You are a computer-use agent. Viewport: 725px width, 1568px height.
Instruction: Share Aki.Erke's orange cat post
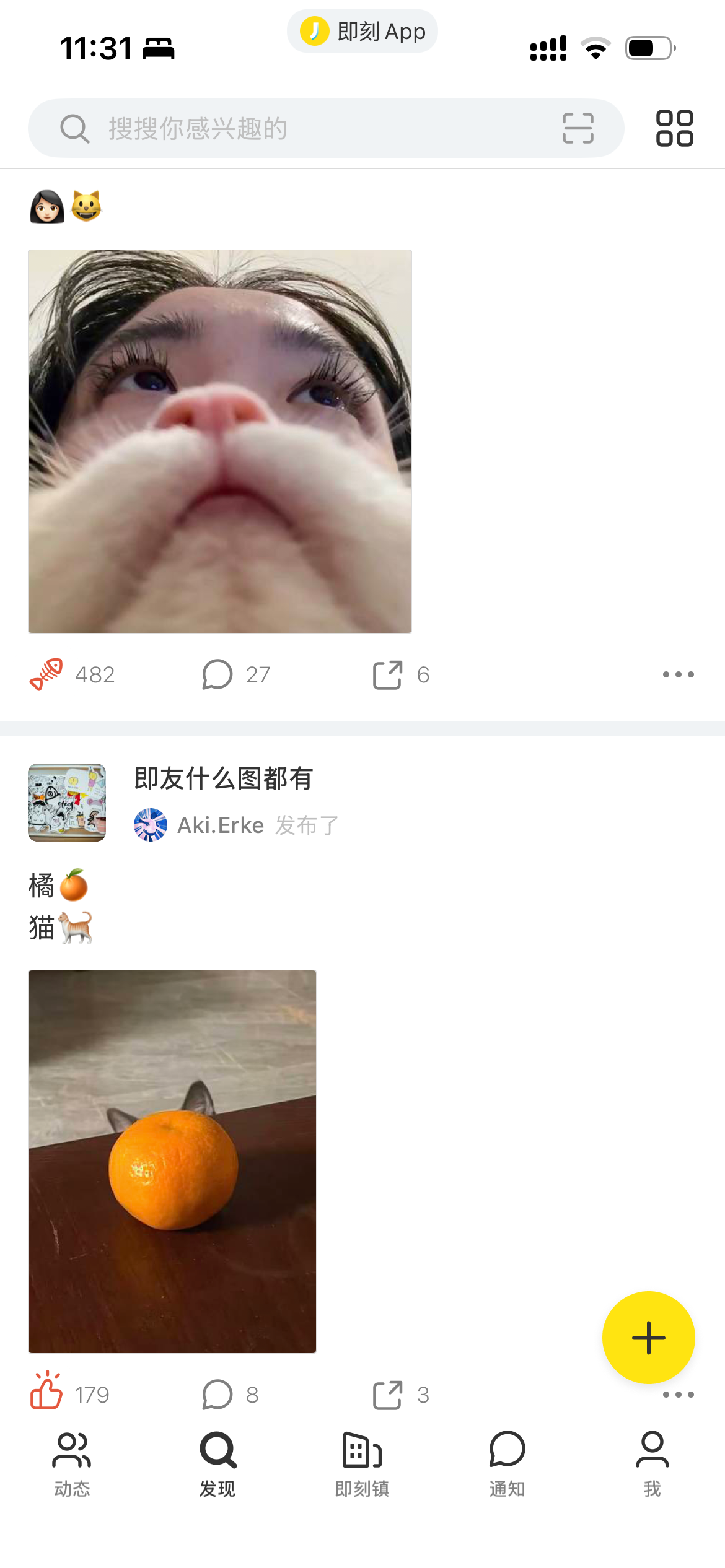(388, 1395)
